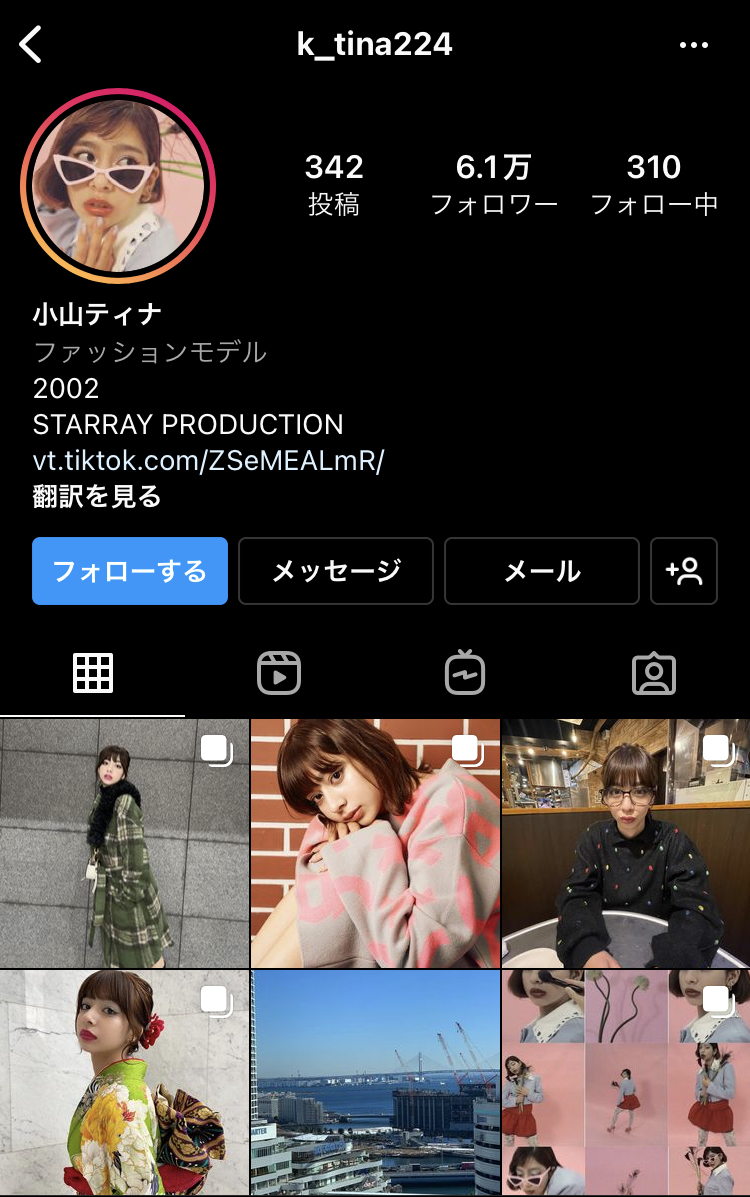
Task: Open the pink sweater brick wall post
Action: click(375, 843)
